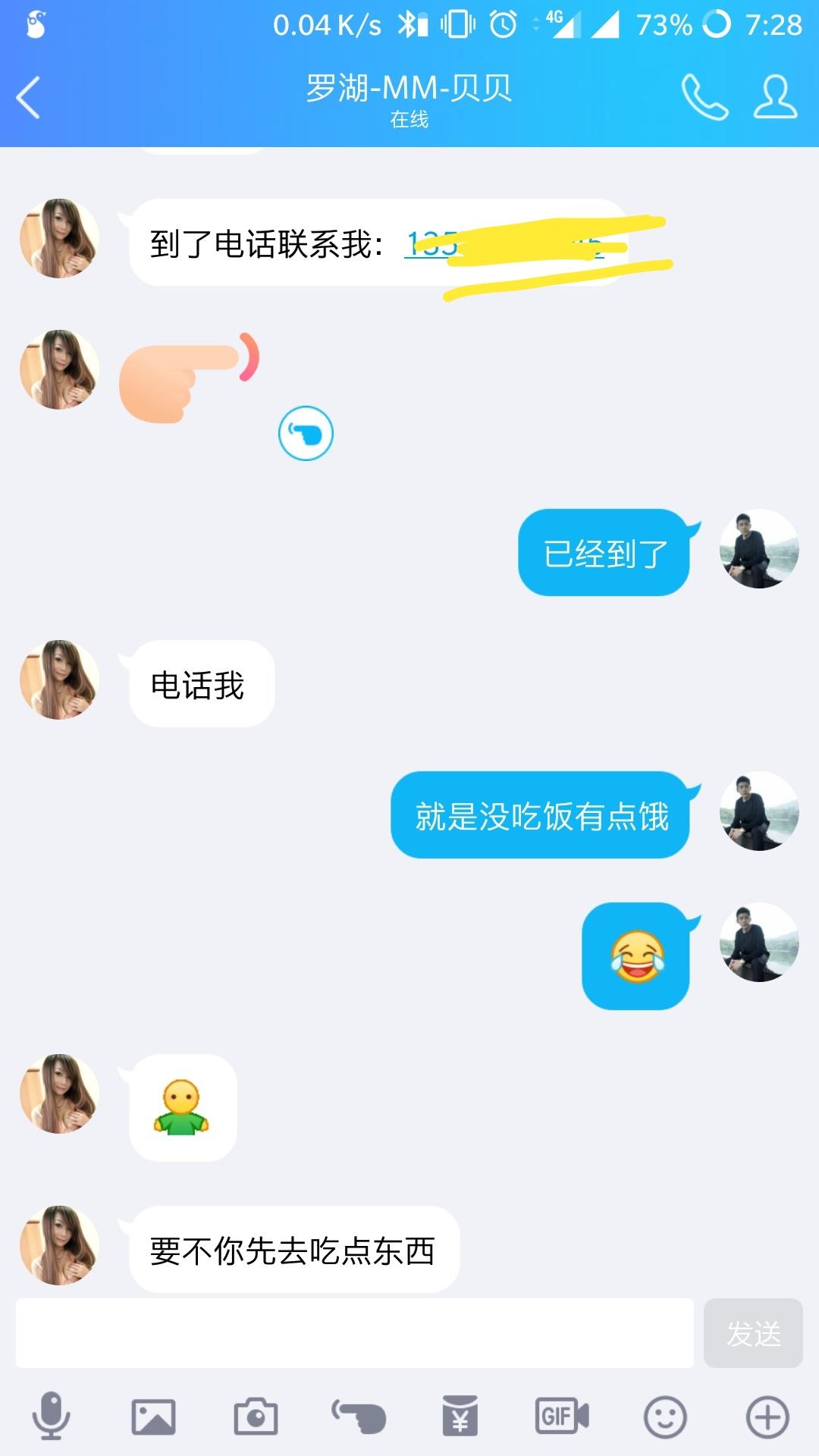Tap the 在线 online status text
This screenshot has height=1456, width=819.
[409, 120]
